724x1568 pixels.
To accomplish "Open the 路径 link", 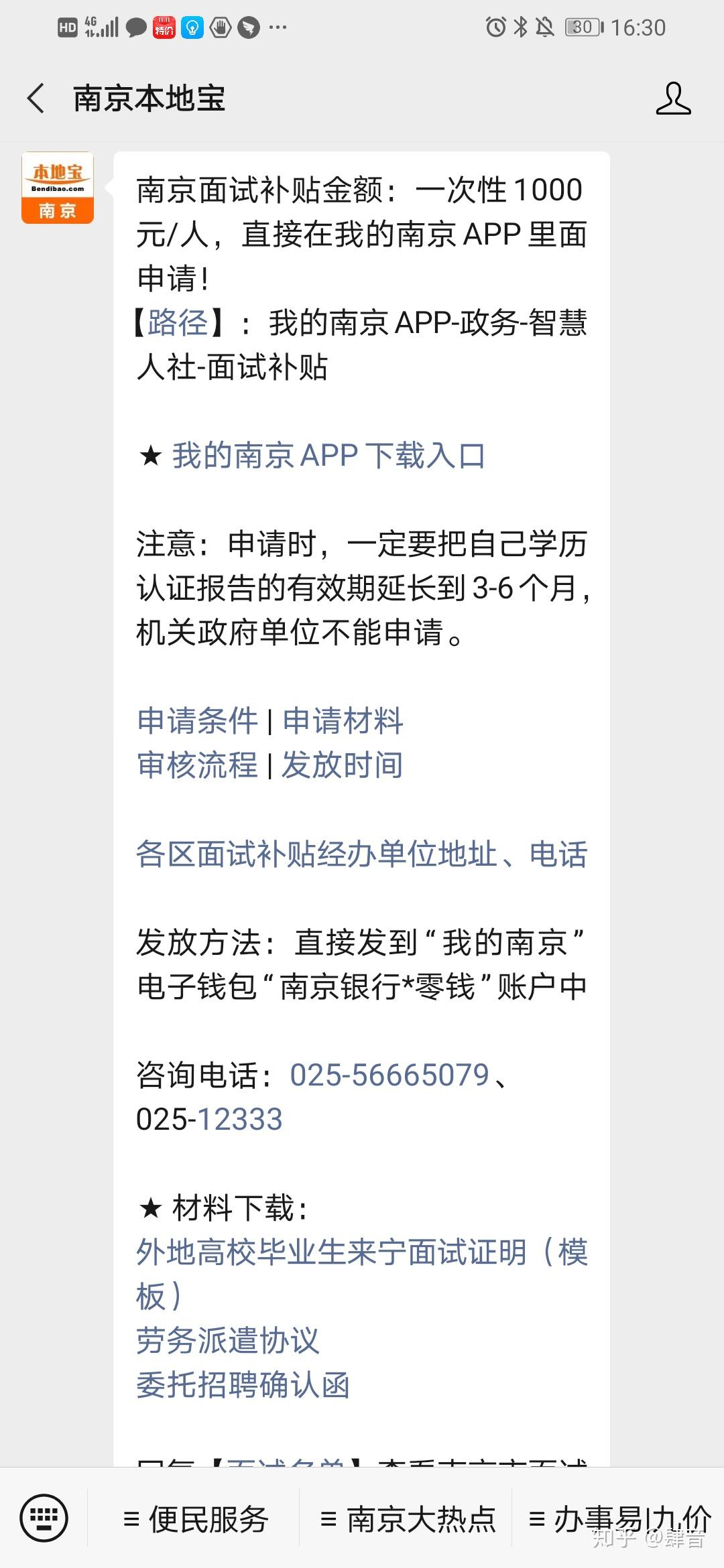I will pyautogui.click(x=178, y=322).
